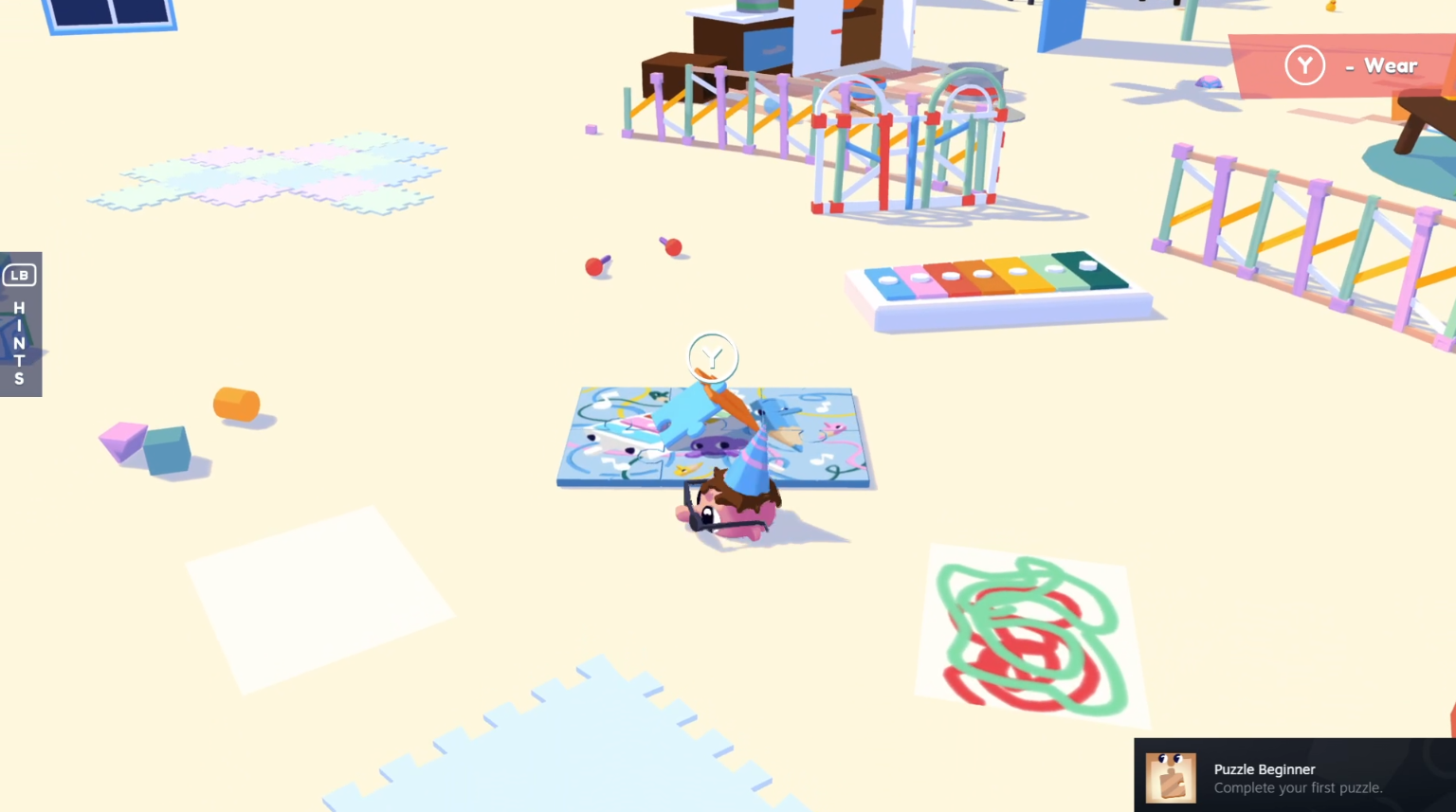
Task: Tap the Y bubble above the puzzle
Action: pyautogui.click(x=712, y=356)
